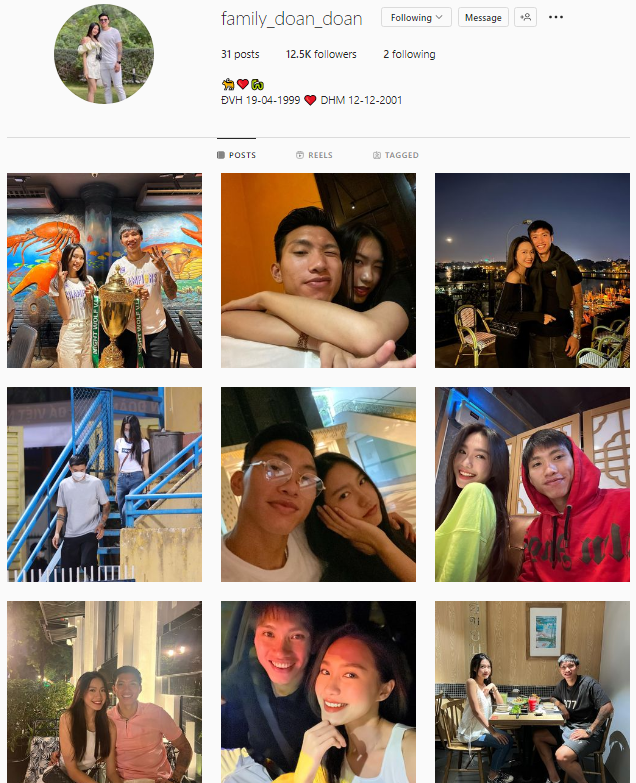The height and width of the screenshot is (783, 636).
Task: Open suggested similar accounts icon
Action: click(x=525, y=18)
